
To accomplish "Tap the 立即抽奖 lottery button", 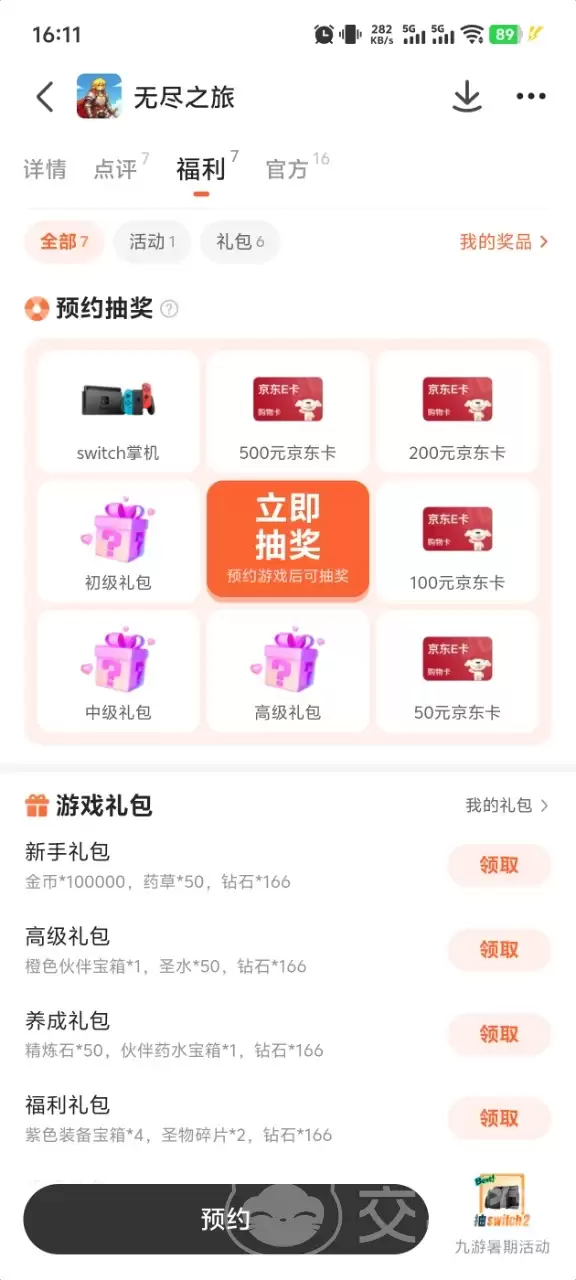I will click(x=288, y=539).
